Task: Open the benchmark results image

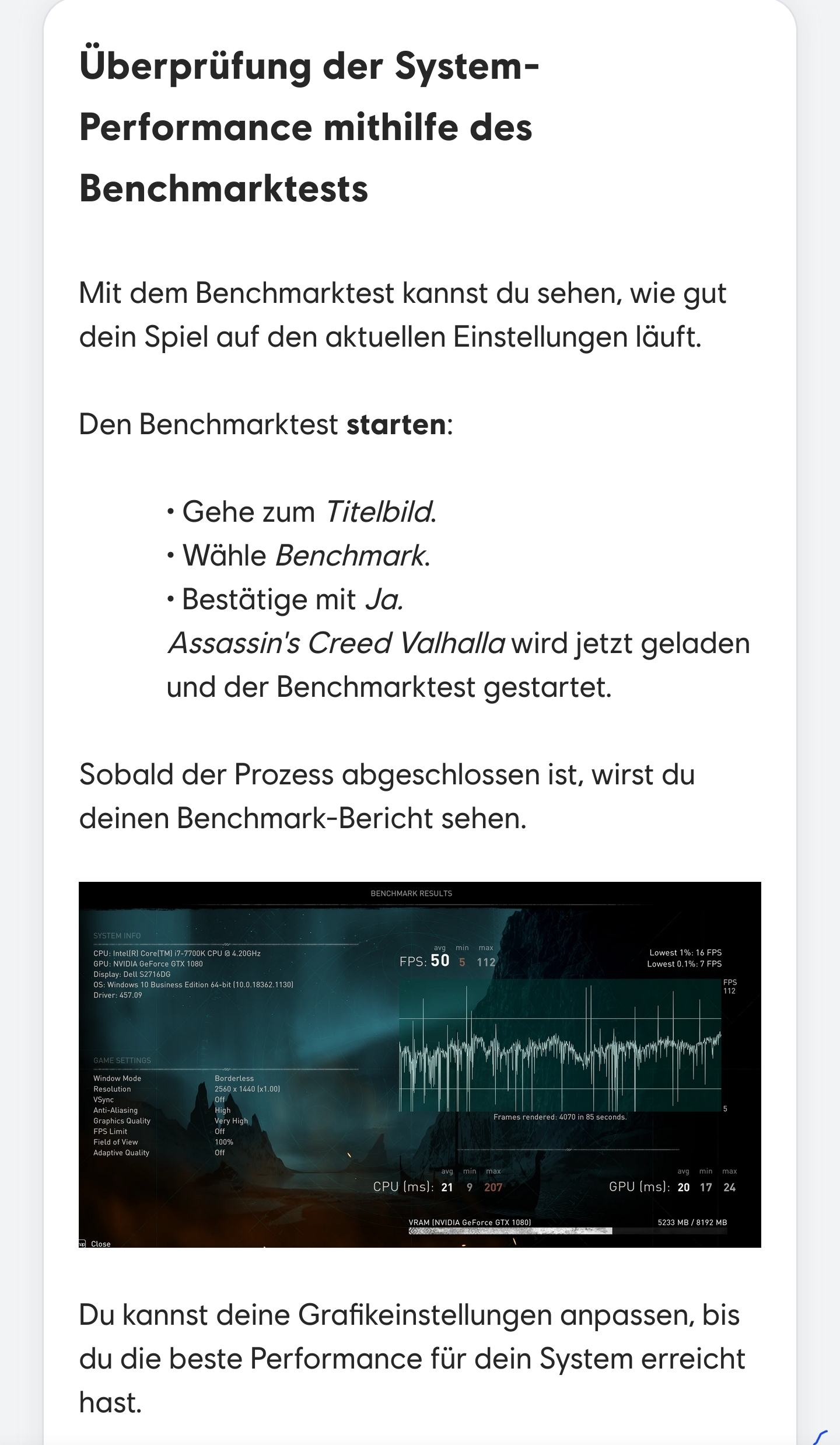Action: pos(419,1064)
